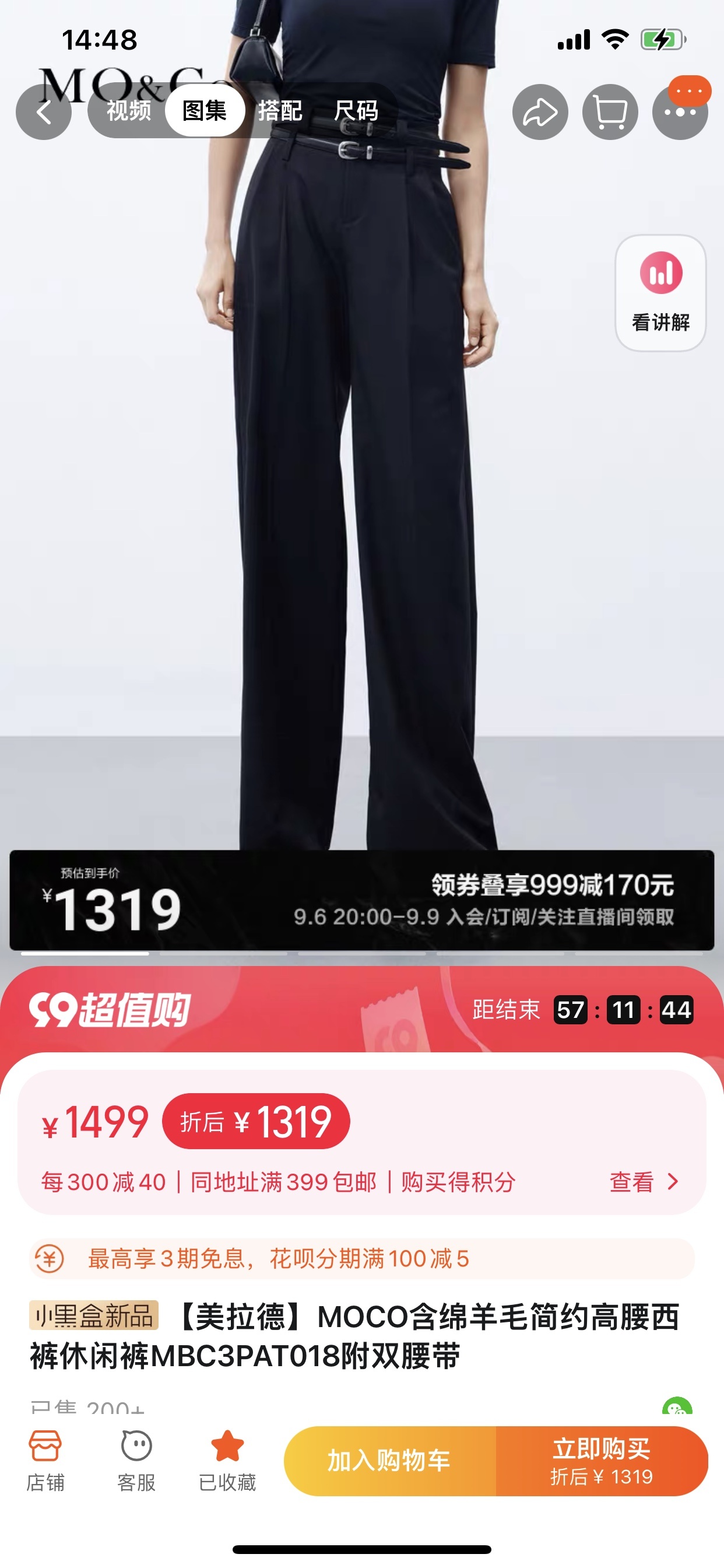Add the trousers via 加入购物车
This screenshot has width=724, height=1568.
click(x=389, y=1460)
